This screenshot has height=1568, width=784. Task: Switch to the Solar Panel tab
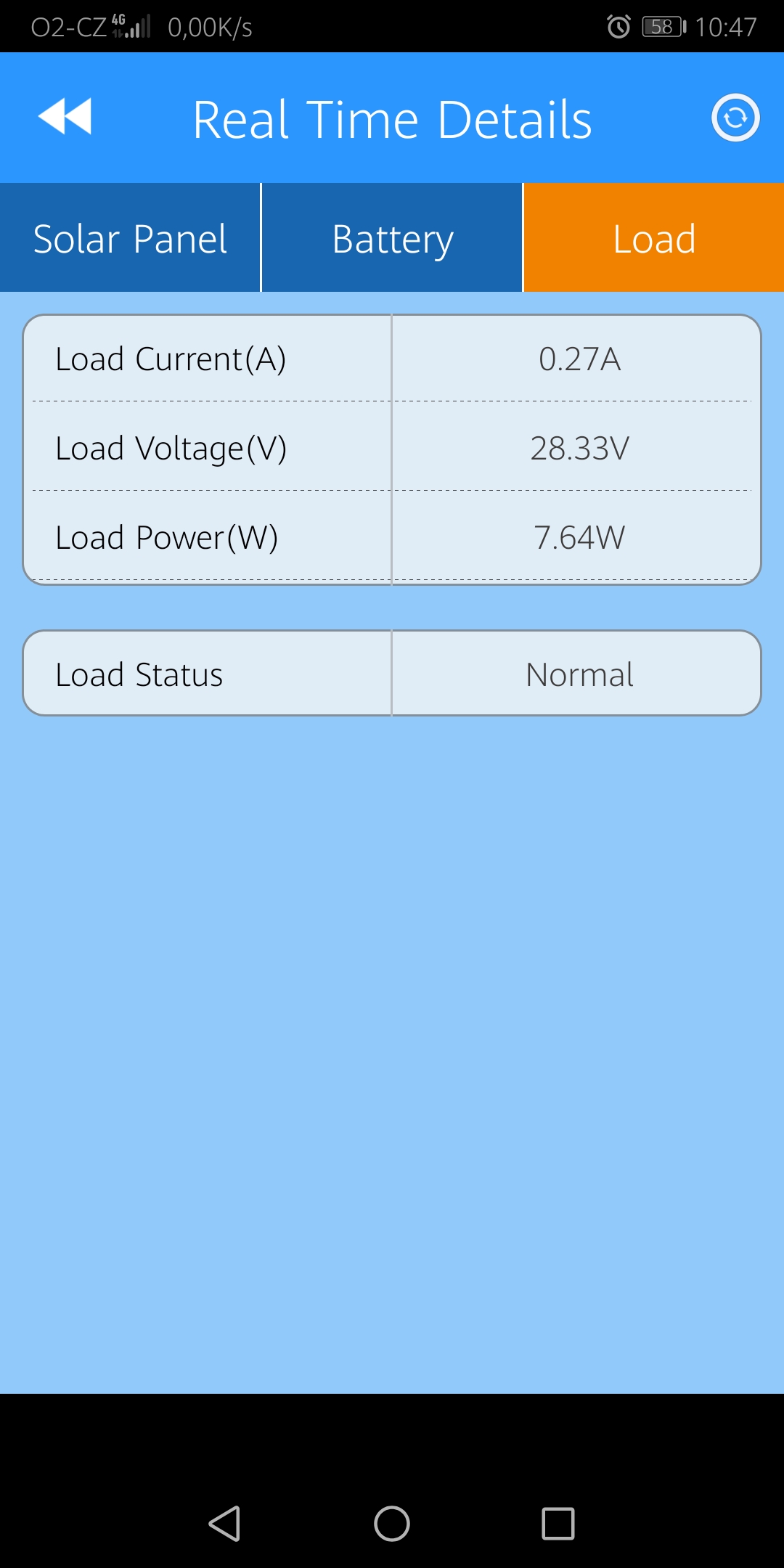[x=130, y=238]
